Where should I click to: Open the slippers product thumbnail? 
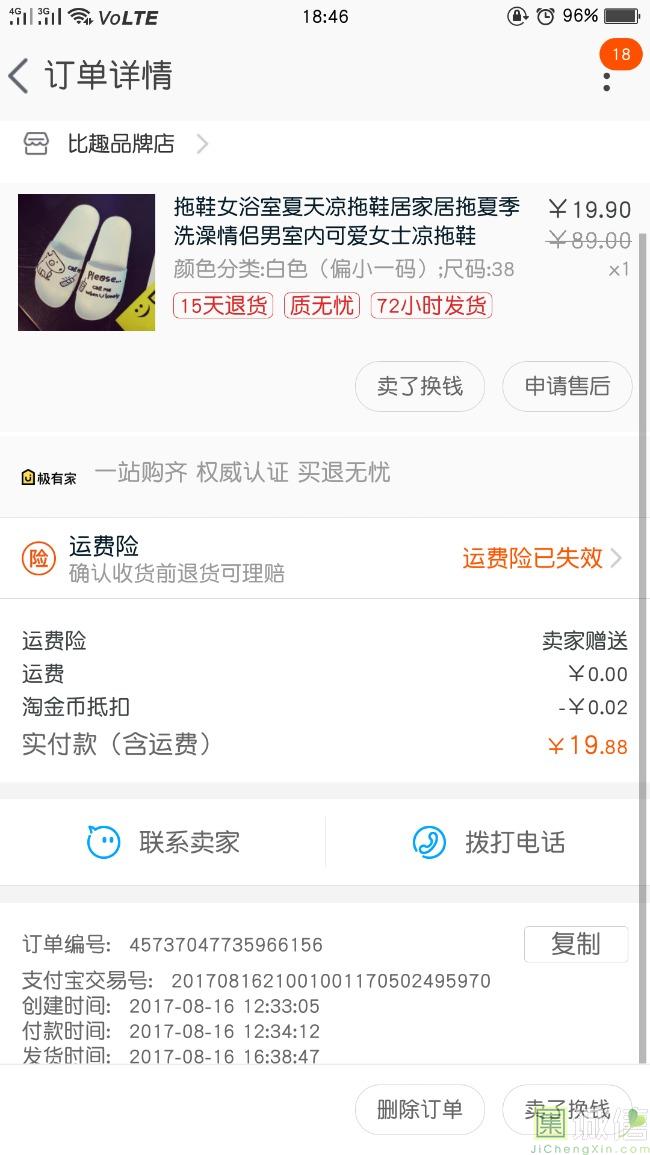pos(87,262)
